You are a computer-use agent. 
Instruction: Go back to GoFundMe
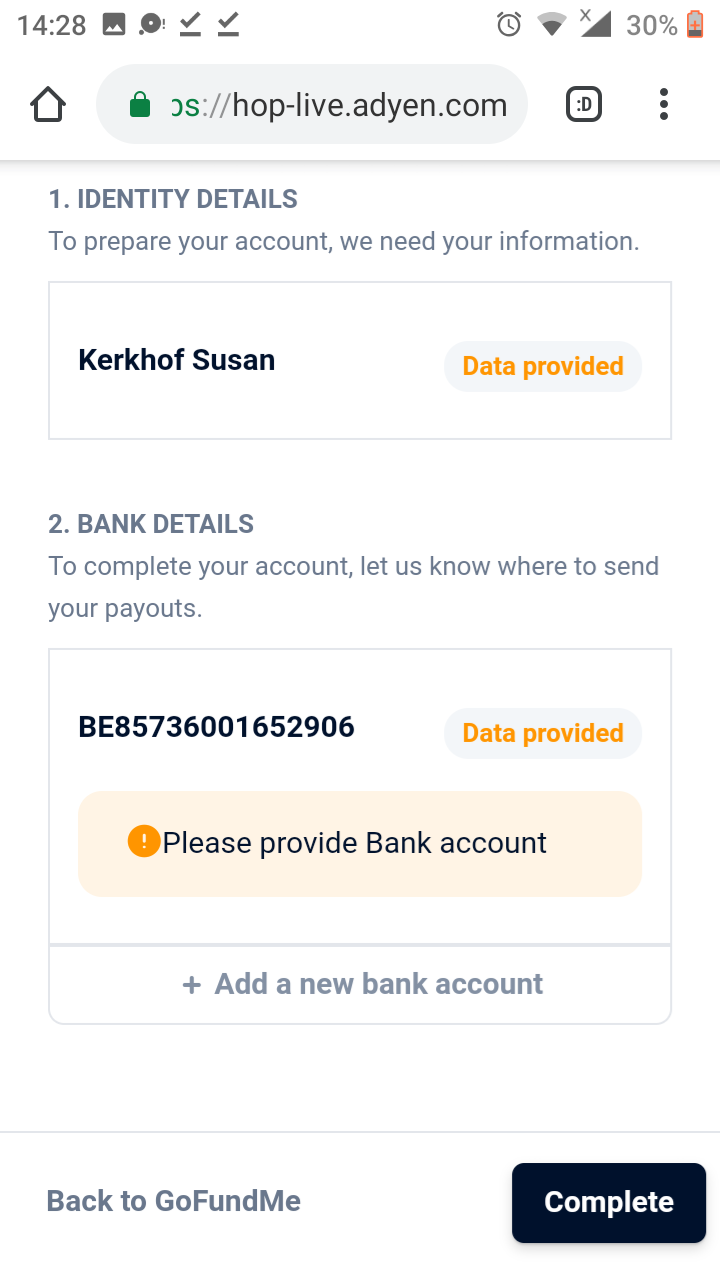pyautogui.click(x=174, y=1201)
